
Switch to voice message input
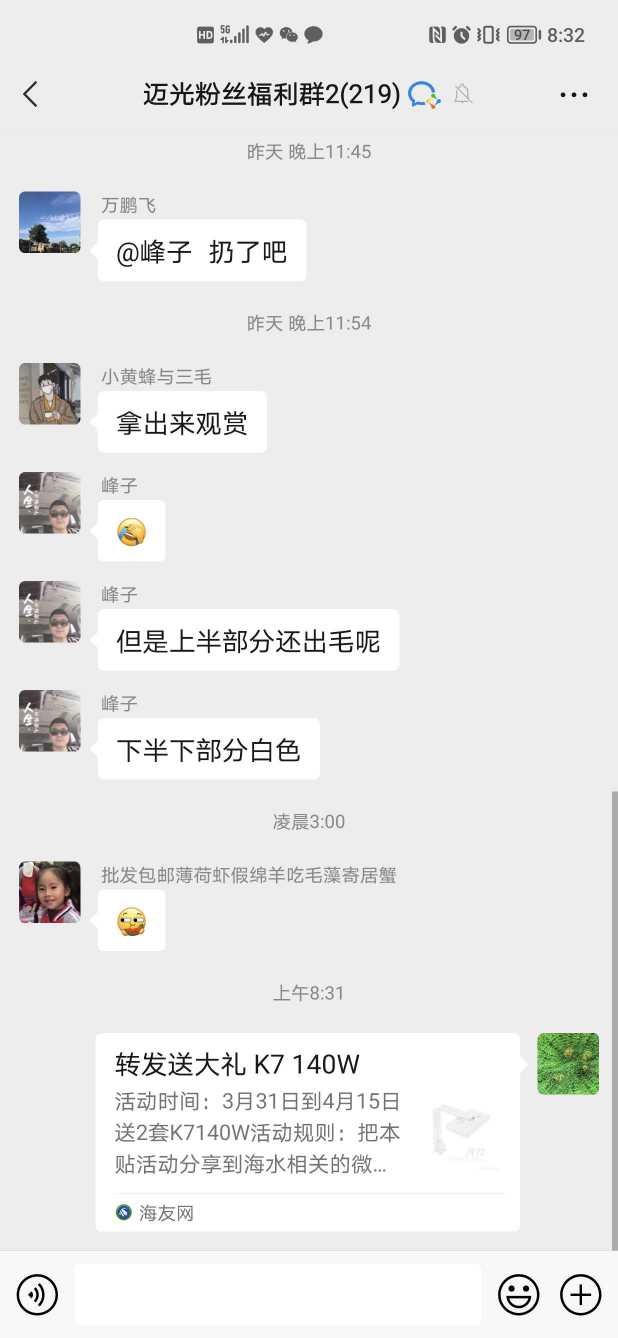coord(37,1295)
